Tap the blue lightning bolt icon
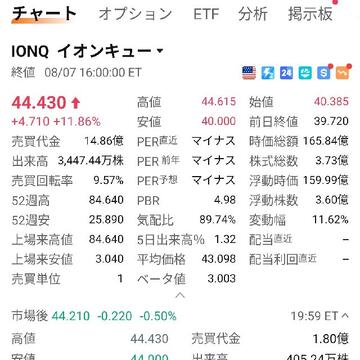The image size is (360, 360). [x=268, y=73]
